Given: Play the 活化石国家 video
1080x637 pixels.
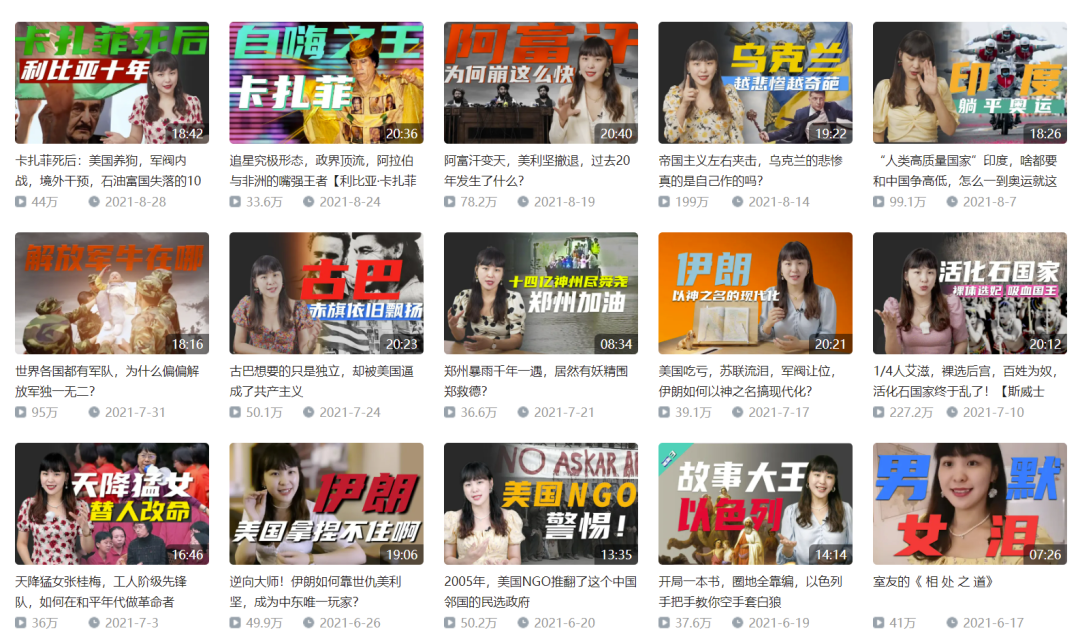Looking at the screenshot, I should 969,293.
